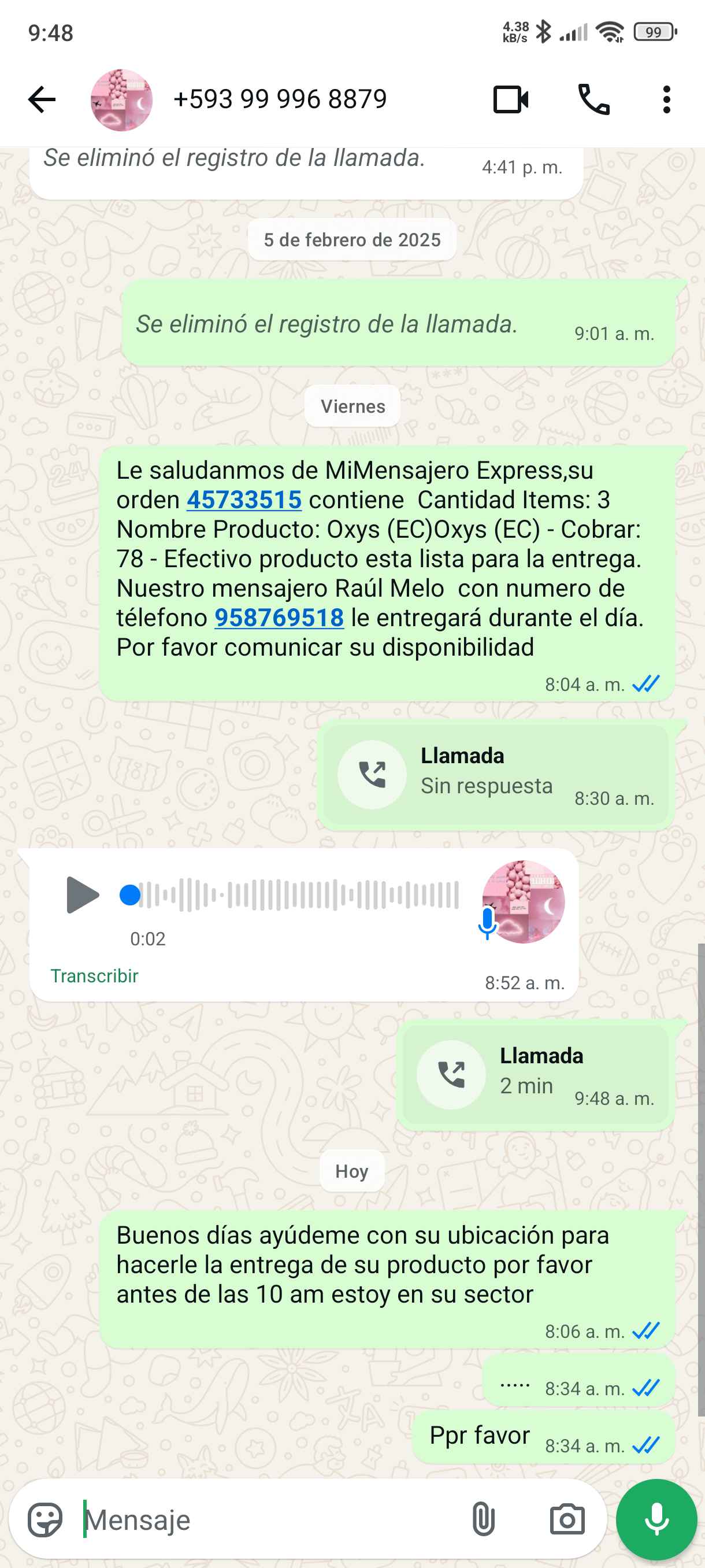
Task: Transcribe the voice message
Action: click(x=94, y=977)
